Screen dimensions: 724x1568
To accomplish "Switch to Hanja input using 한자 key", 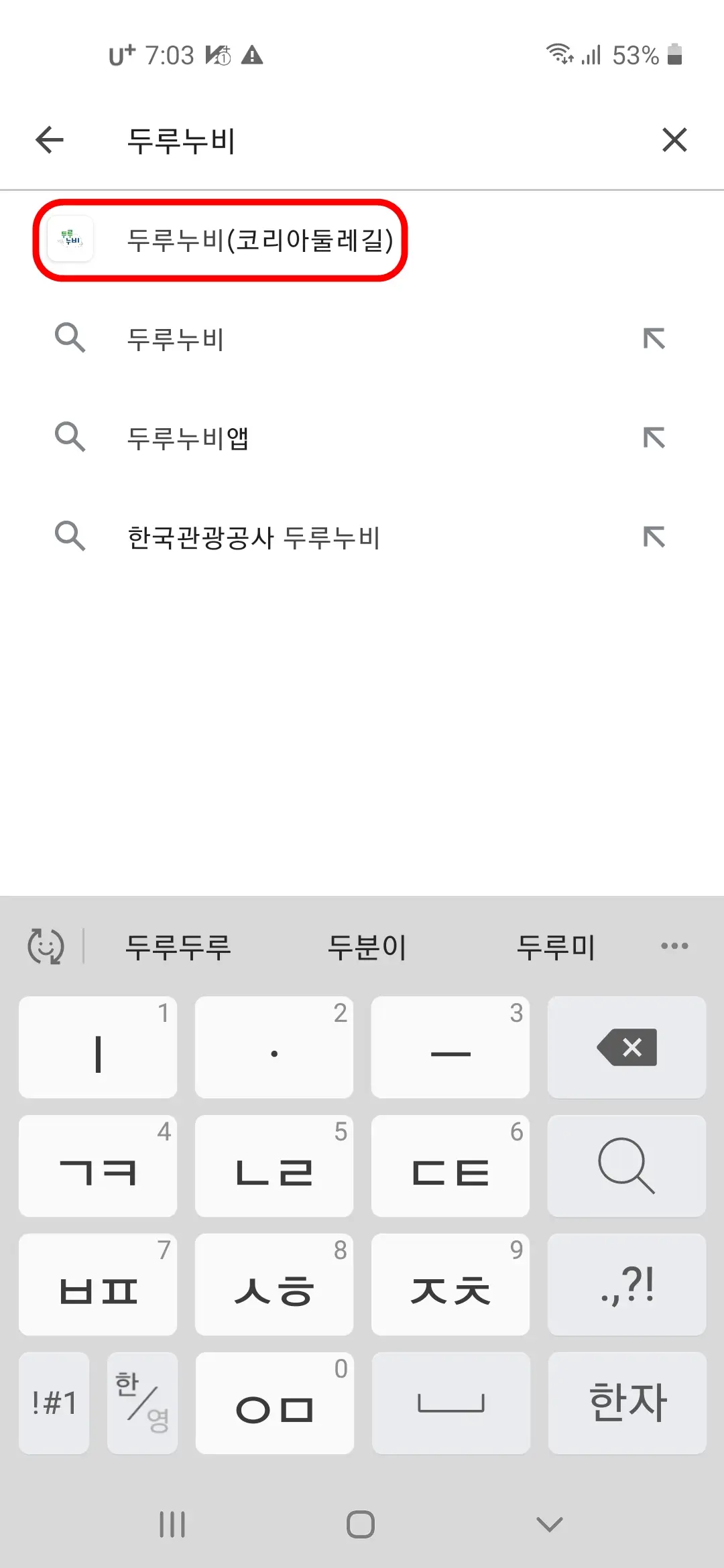I will (625, 1404).
